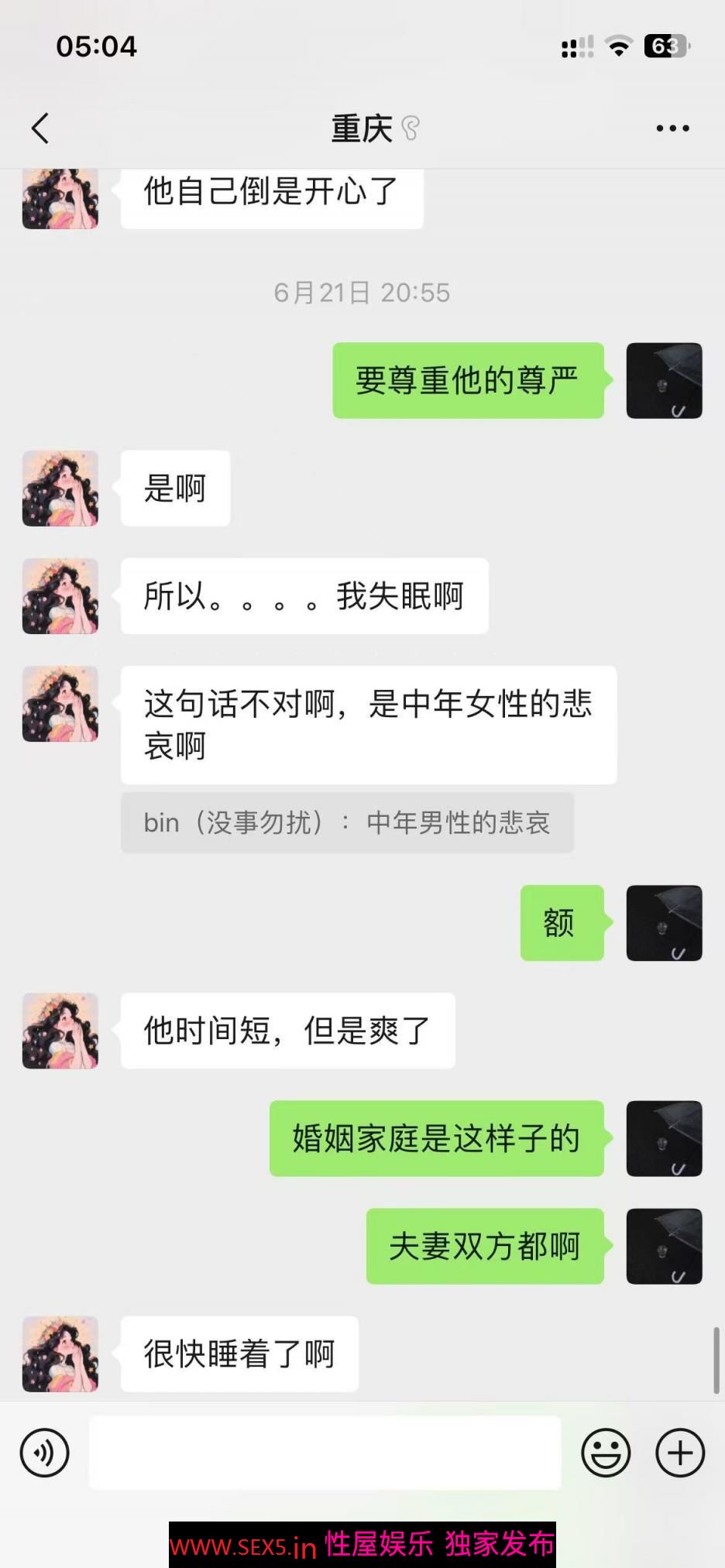Go back from the 重庆 chat
Screen dimensions: 725x1568
(40, 129)
